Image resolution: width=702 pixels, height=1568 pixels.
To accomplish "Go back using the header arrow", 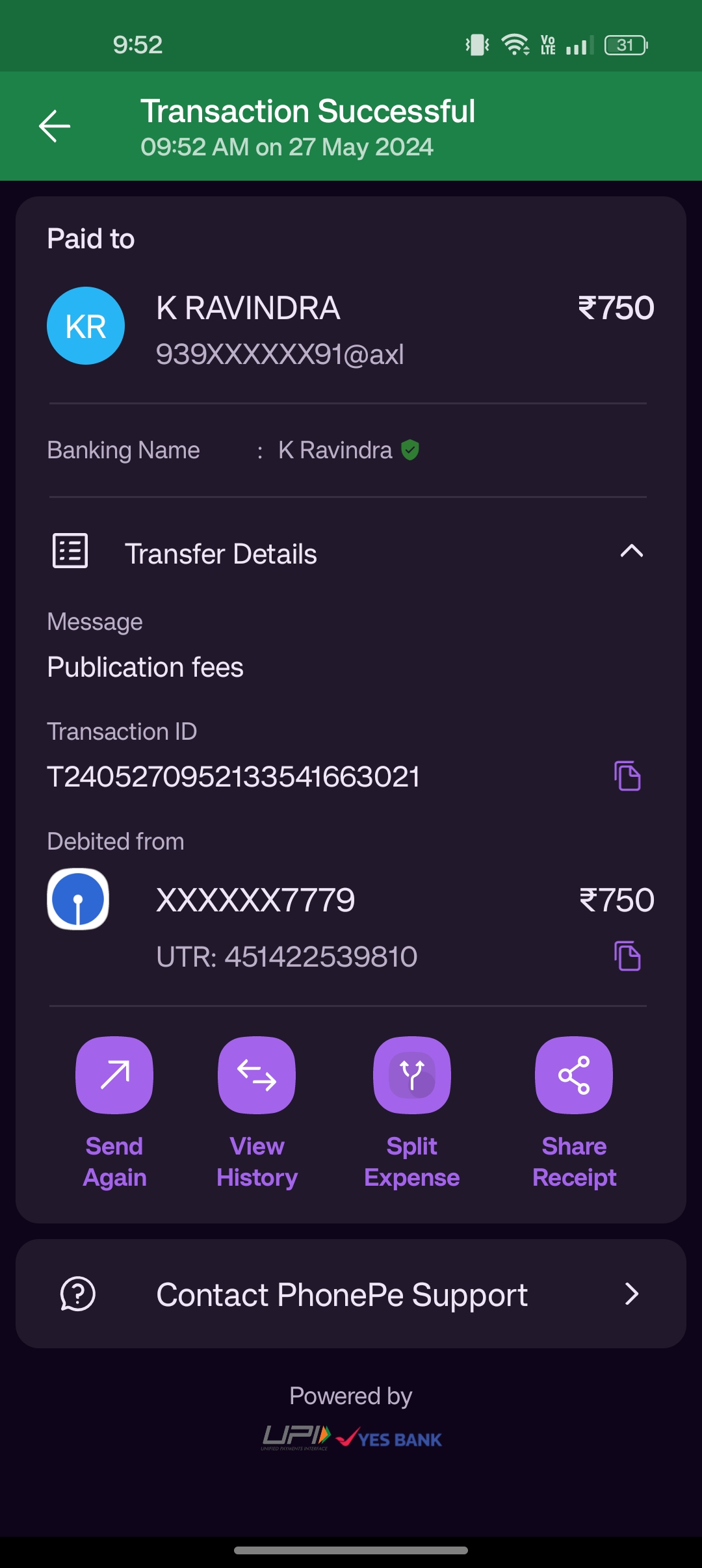I will [x=55, y=126].
